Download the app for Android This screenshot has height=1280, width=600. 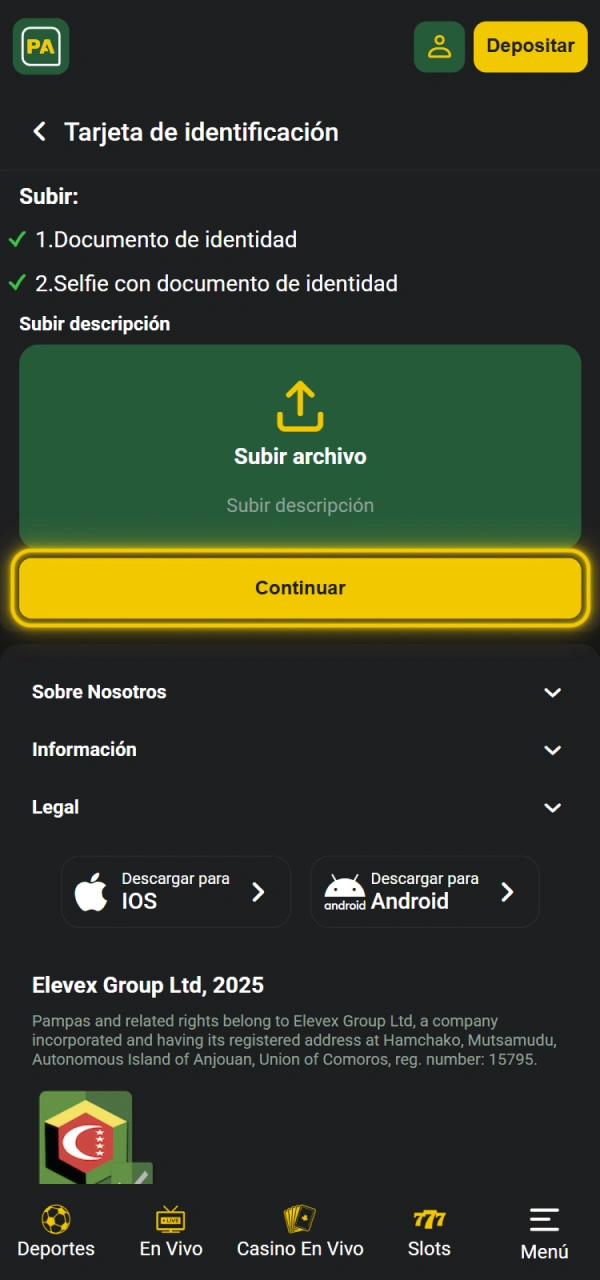(x=425, y=891)
